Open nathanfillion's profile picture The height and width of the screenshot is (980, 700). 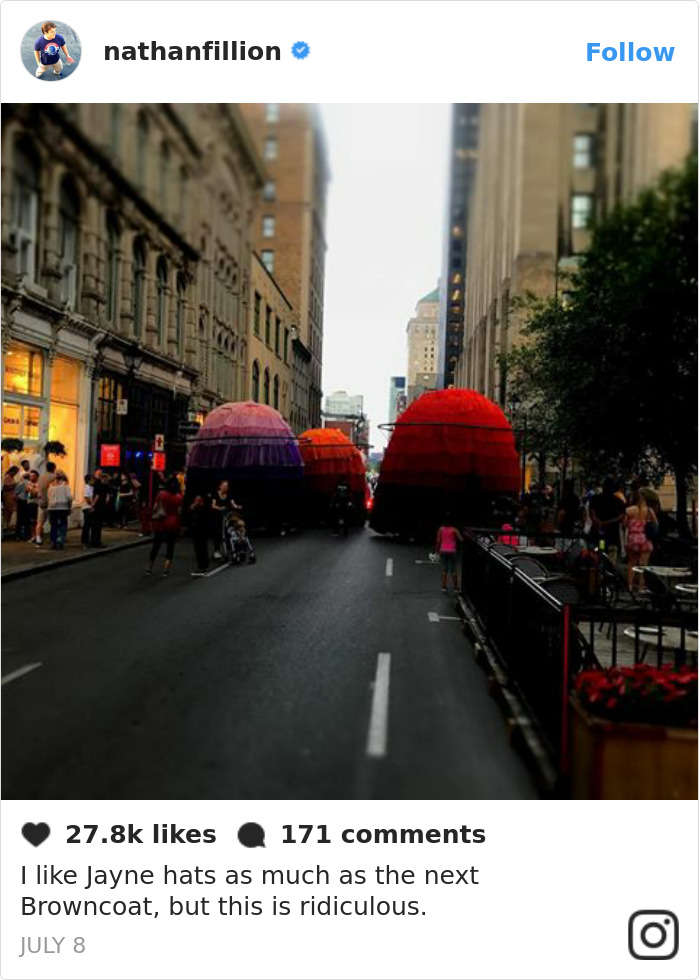pos(50,51)
